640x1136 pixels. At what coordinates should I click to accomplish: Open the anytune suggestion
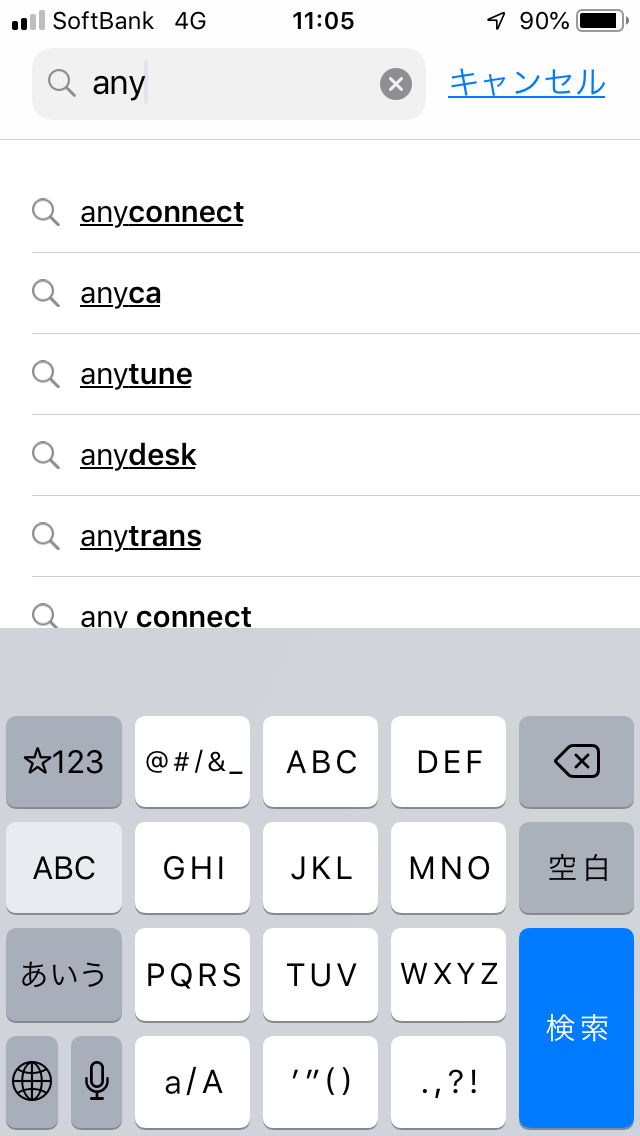[336, 375]
